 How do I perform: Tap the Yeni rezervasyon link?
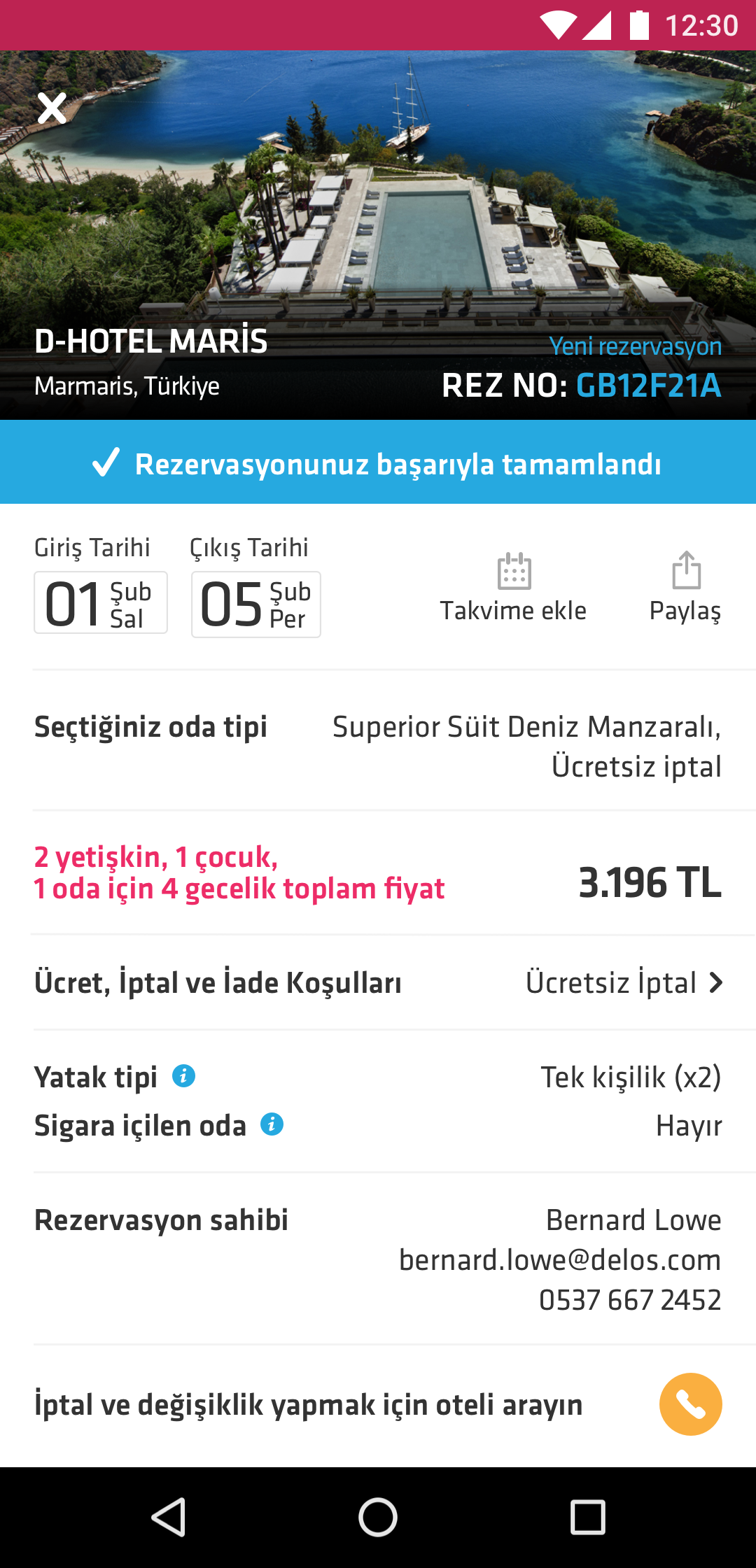point(635,346)
